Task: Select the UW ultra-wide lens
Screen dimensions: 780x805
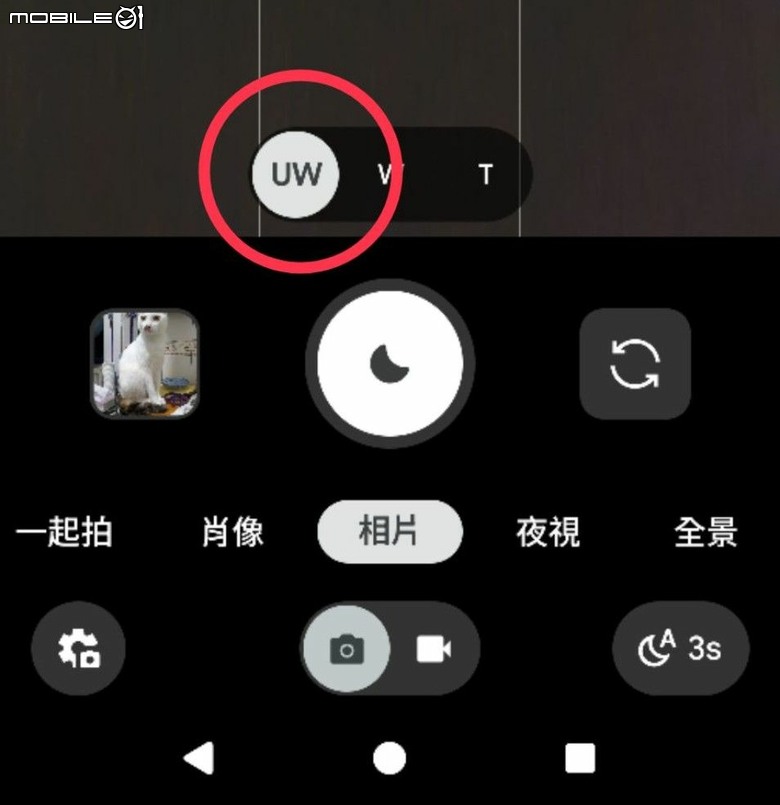Action: pos(295,174)
